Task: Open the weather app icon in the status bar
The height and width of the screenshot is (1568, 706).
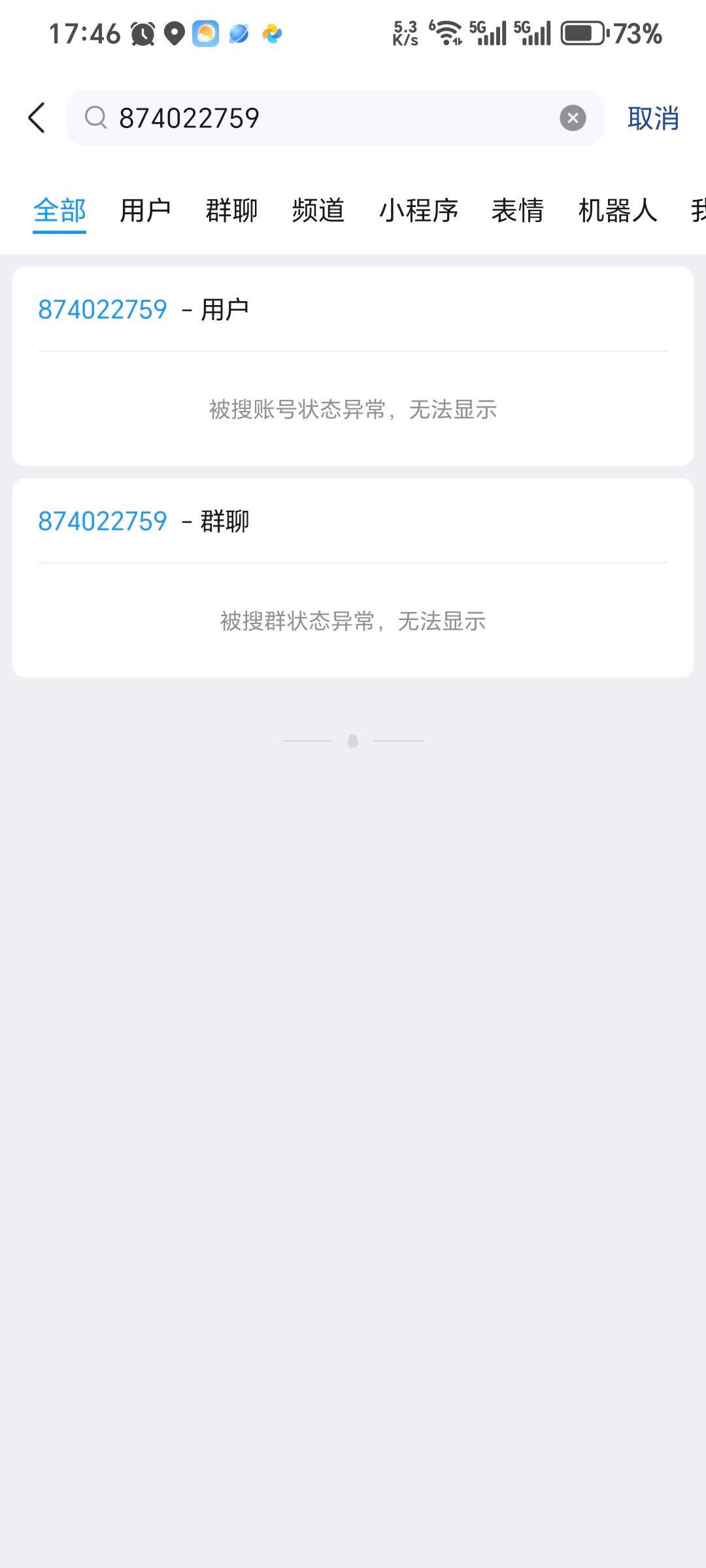Action: pyautogui.click(x=207, y=33)
